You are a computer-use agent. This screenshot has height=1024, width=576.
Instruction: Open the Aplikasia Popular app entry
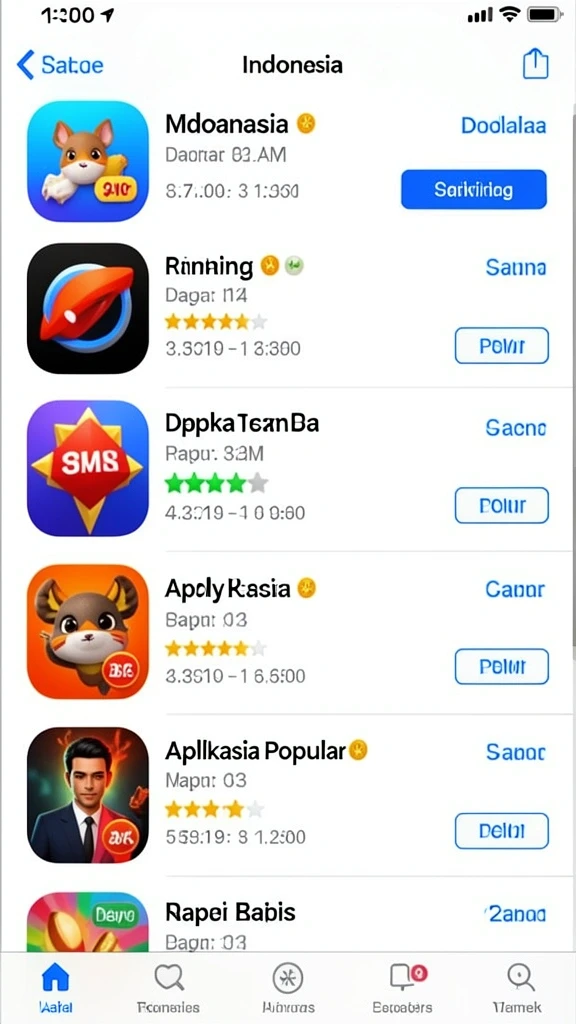(x=288, y=795)
